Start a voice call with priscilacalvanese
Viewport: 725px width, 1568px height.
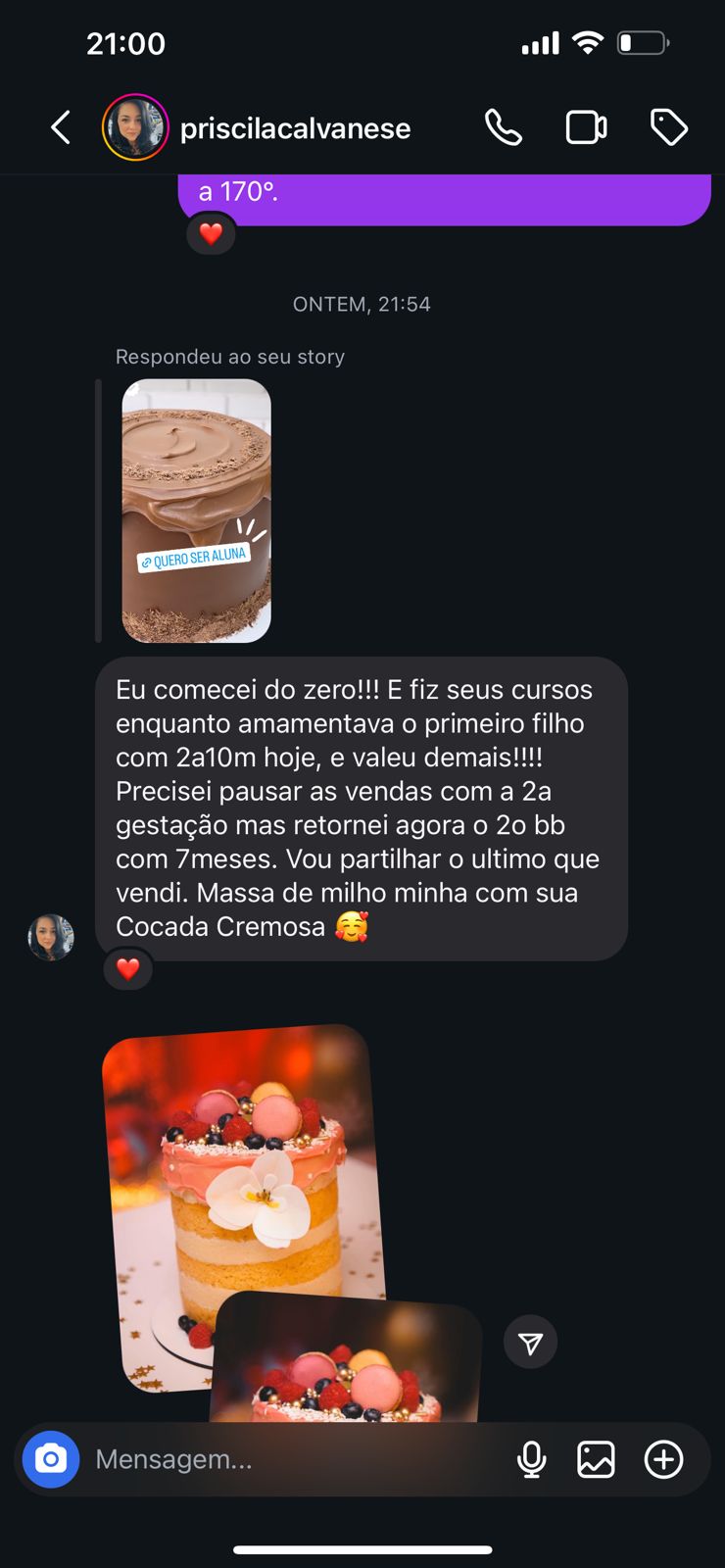coord(504,127)
